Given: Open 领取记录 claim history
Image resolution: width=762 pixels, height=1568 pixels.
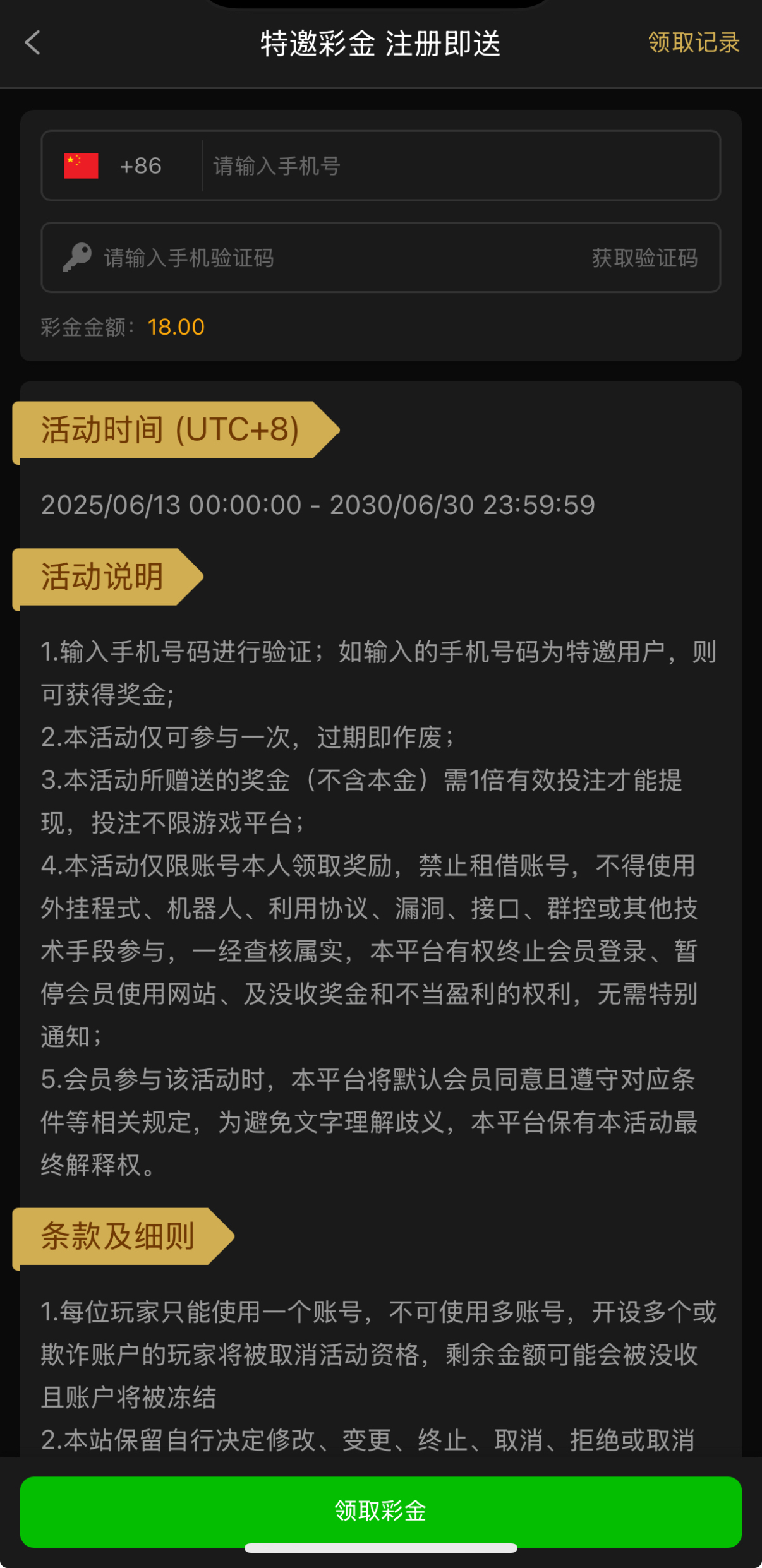Looking at the screenshot, I should 693,43.
